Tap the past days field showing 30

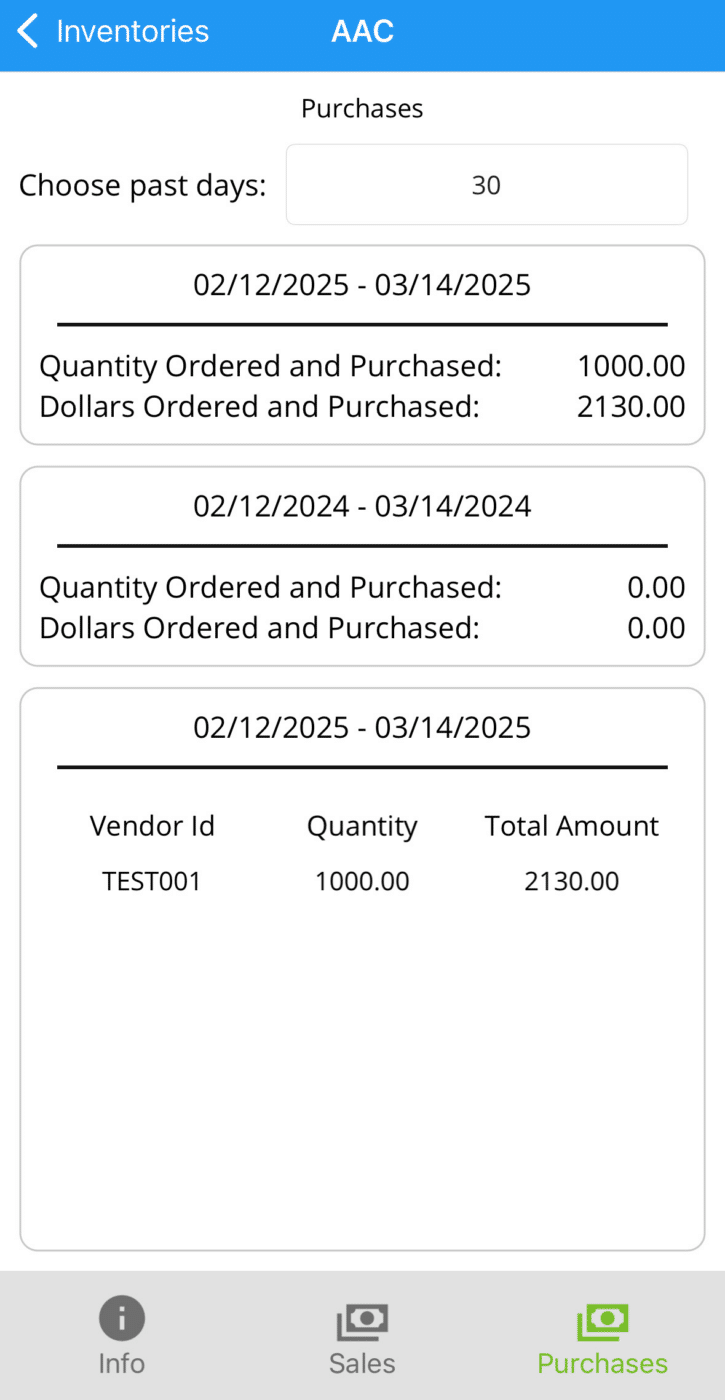(x=486, y=185)
